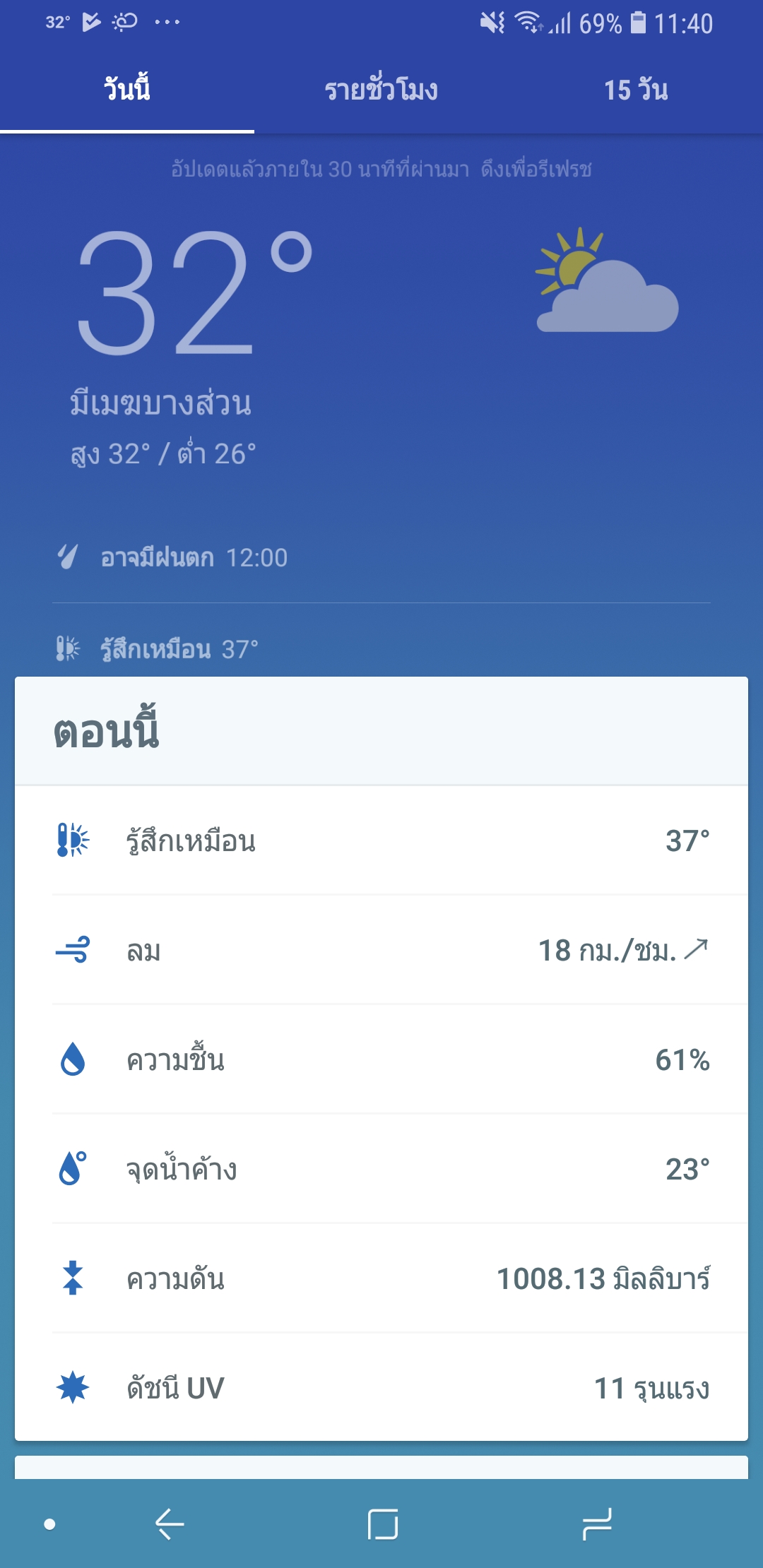Open the 15 วัน forecast tab
Screen dimensions: 763x1568
click(637, 89)
